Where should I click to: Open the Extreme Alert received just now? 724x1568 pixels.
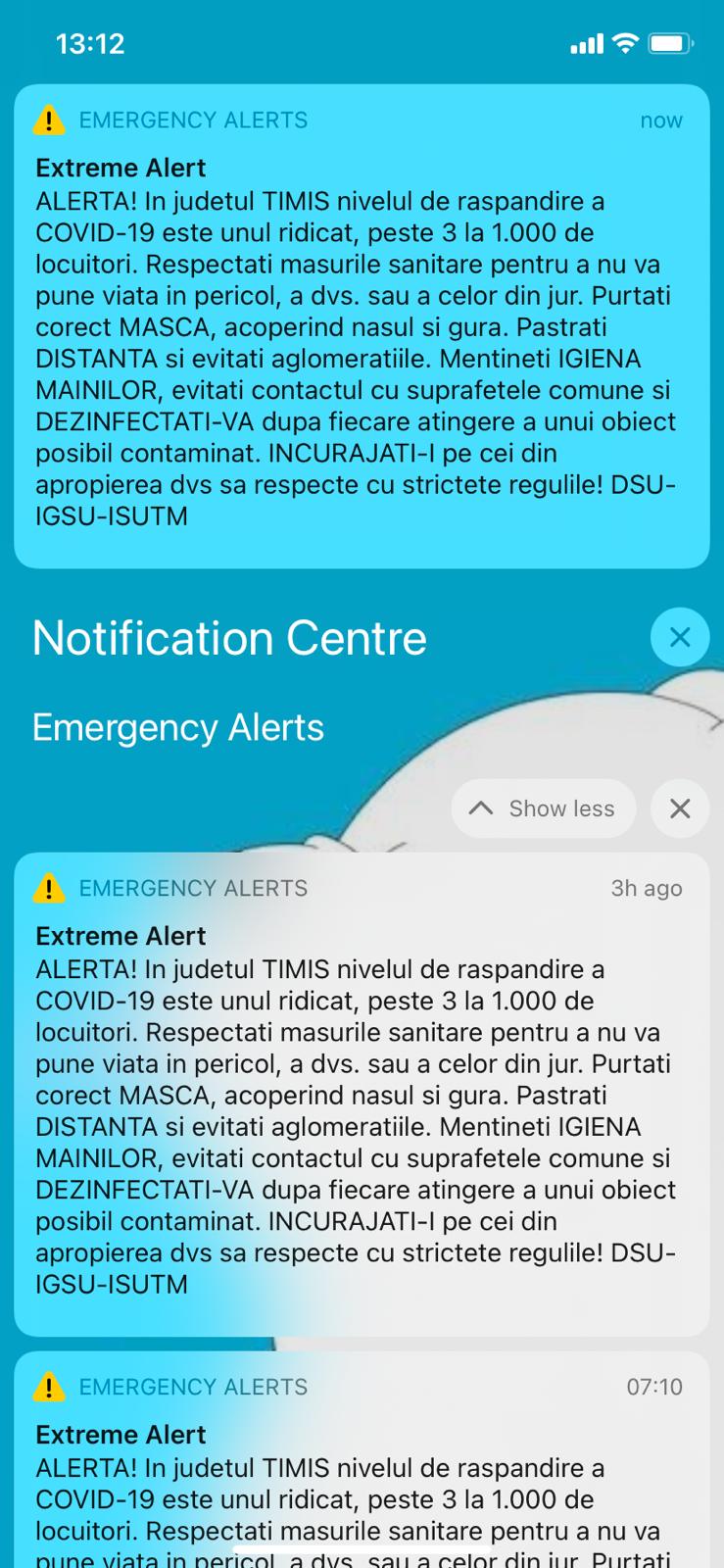[361, 326]
